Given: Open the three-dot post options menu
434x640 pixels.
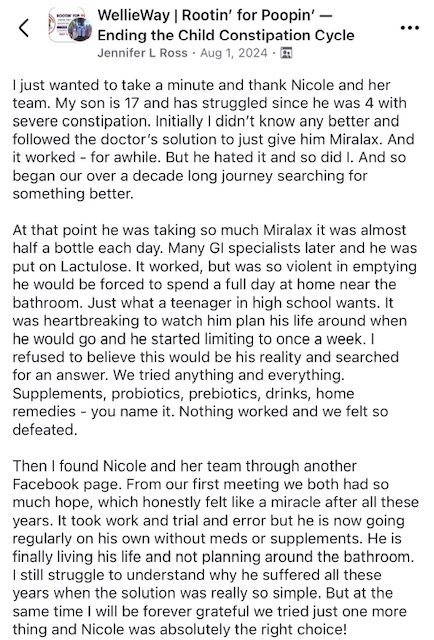Looking at the screenshot, I should click(410, 28).
